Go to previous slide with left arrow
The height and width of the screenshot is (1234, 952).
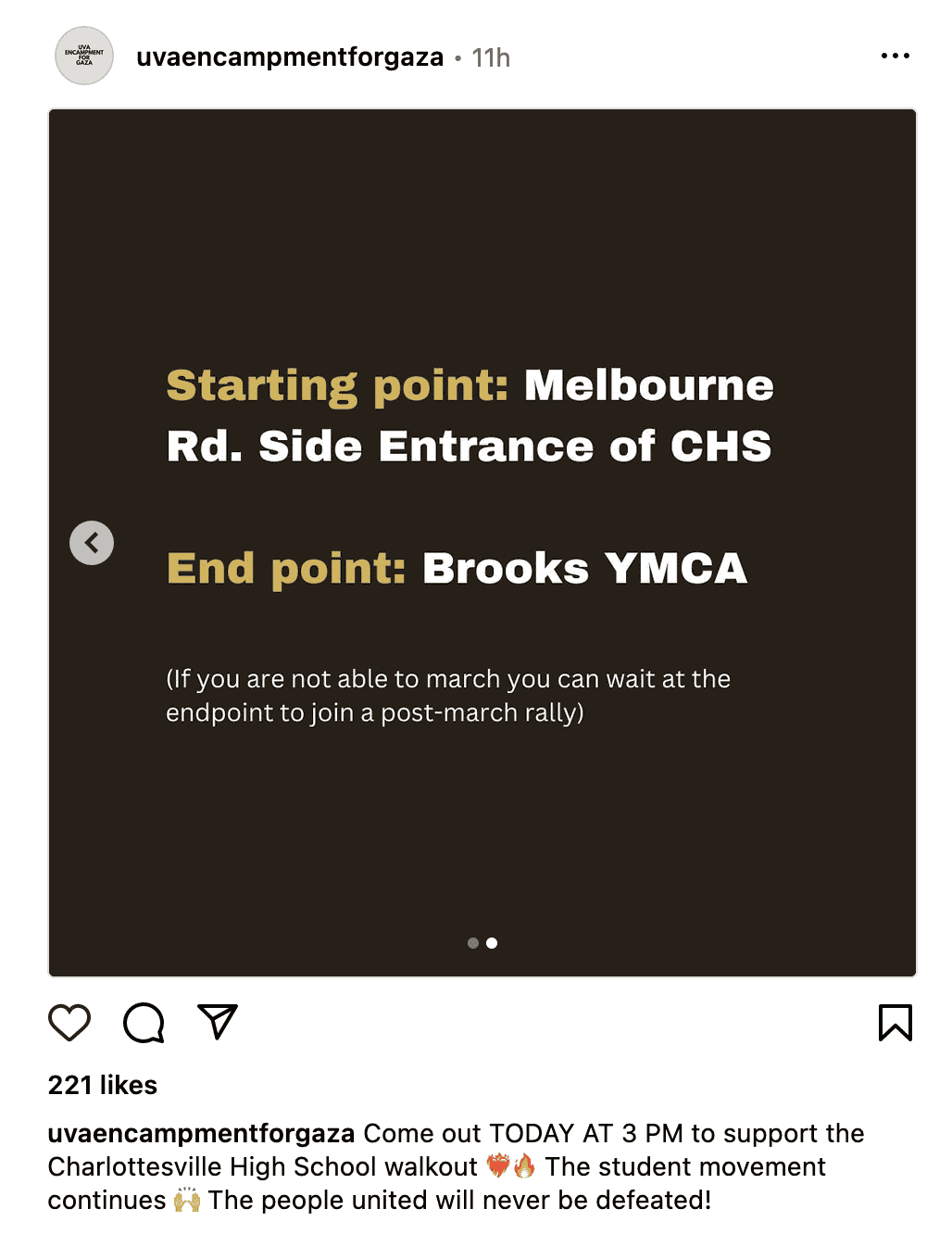pyautogui.click(x=92, y=543)
